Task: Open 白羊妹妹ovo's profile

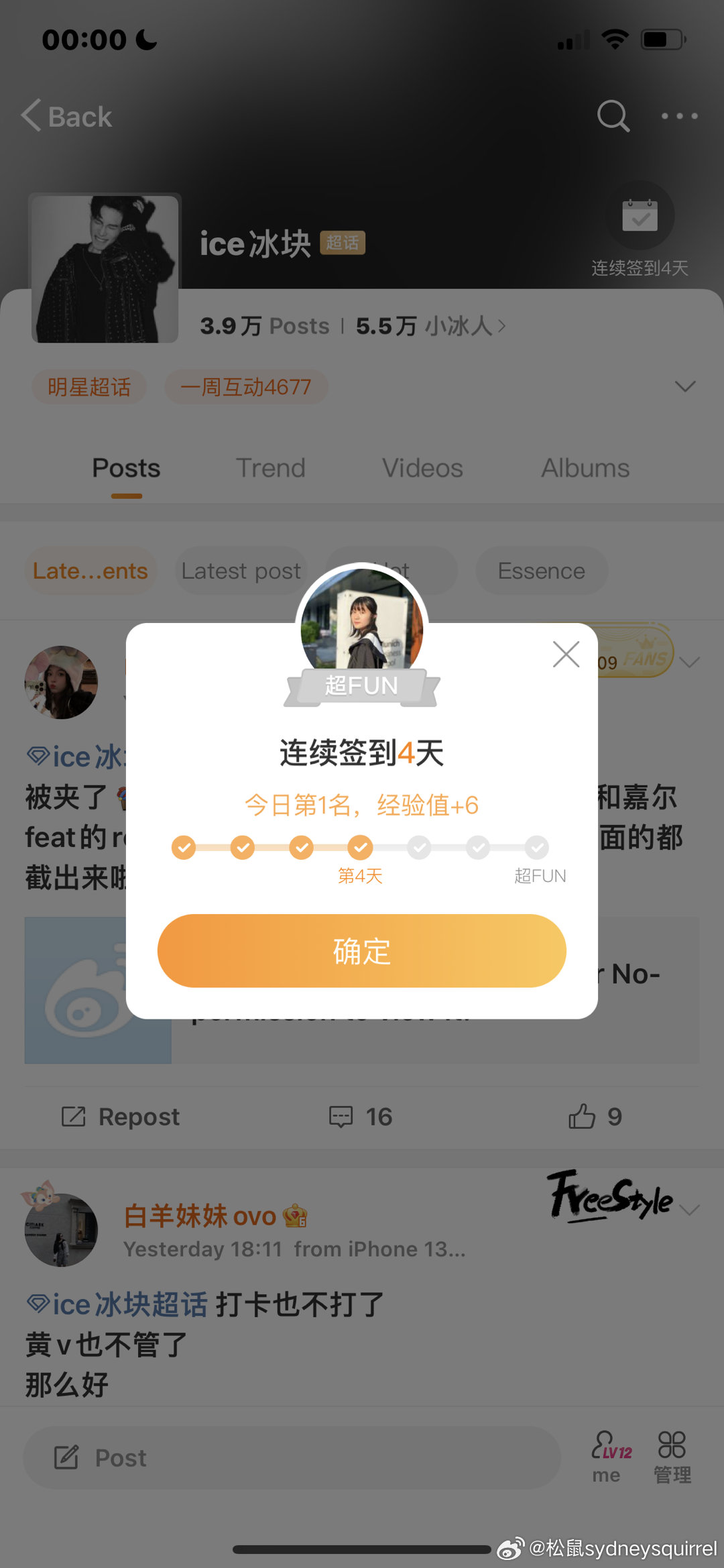Action: [x=199, y=1216]
